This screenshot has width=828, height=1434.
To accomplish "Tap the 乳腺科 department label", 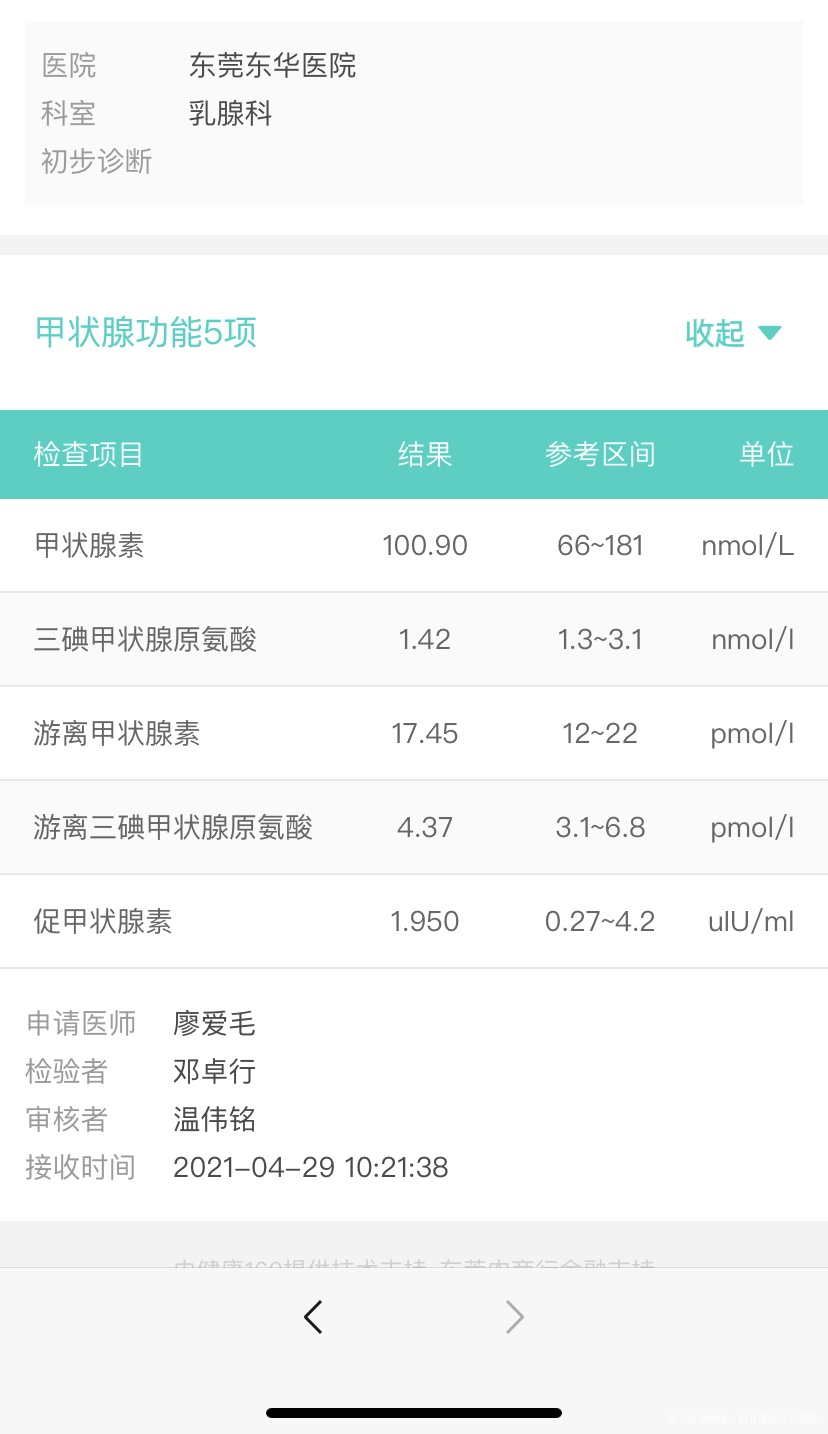I will pos(230,113).
